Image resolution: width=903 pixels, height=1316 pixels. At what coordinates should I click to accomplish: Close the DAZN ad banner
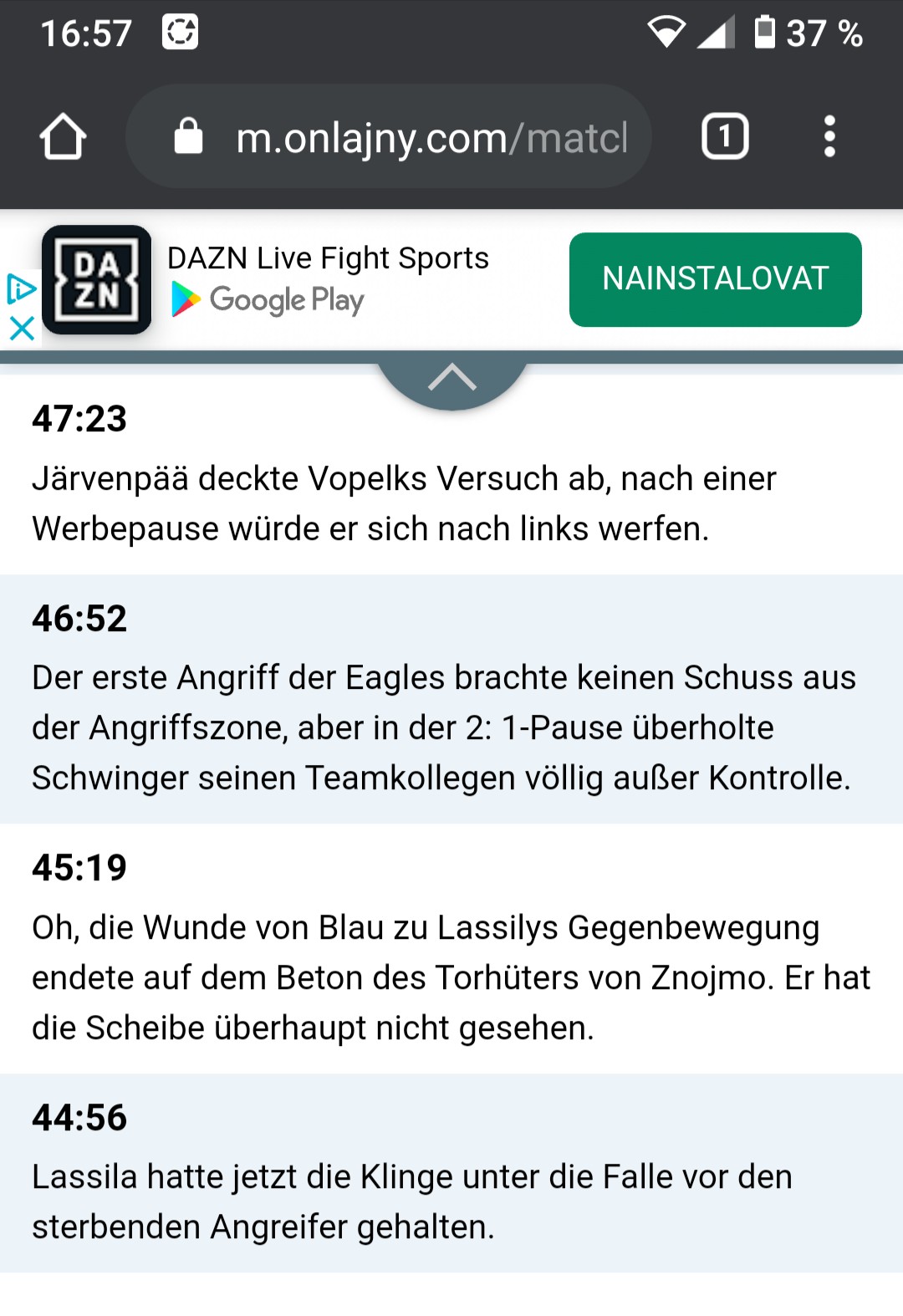tap(22, 328)
